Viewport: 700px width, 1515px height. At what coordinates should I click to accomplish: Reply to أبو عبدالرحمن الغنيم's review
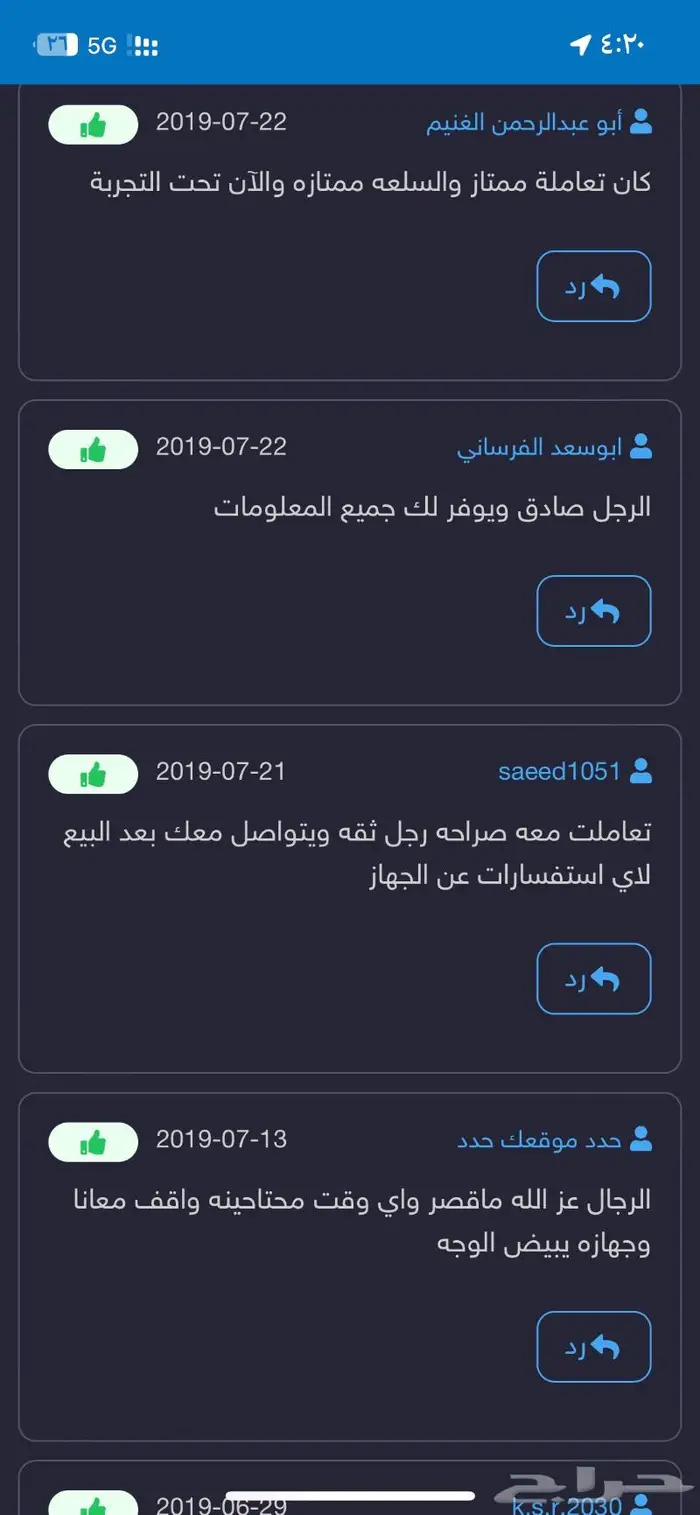[x=594, y=287]
